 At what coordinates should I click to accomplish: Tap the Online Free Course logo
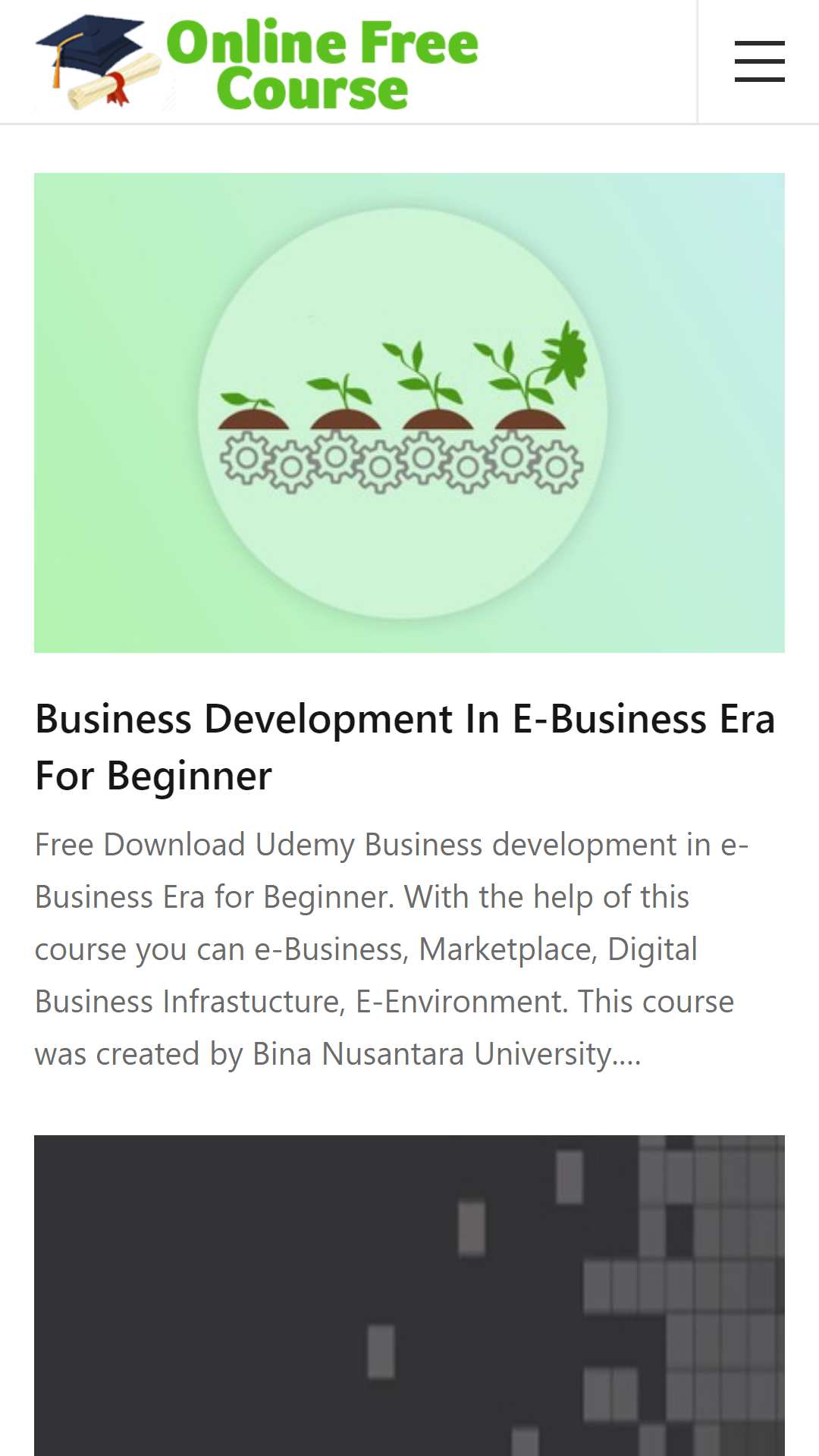tap(257, 62)
